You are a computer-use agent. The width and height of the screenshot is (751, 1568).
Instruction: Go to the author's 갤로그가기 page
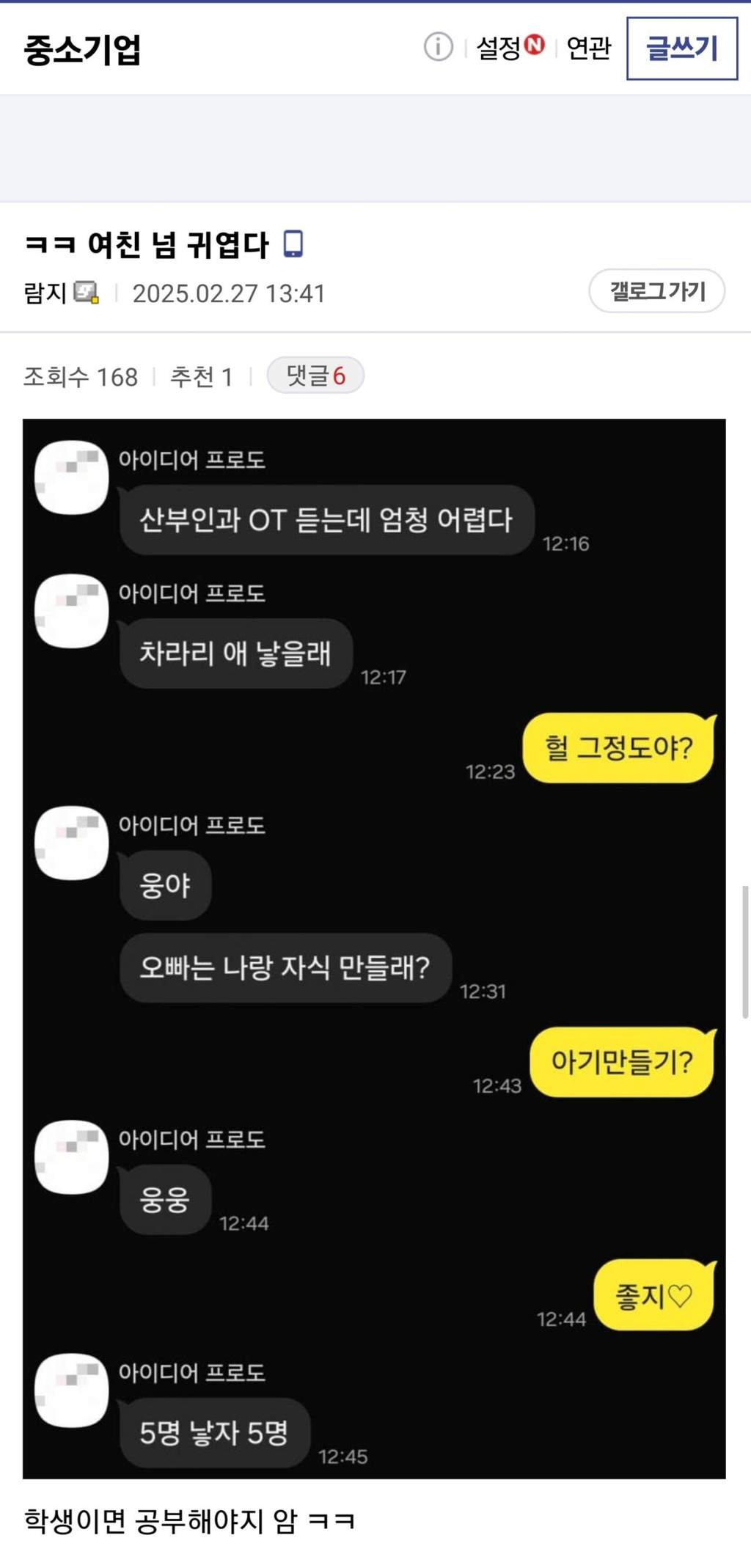click(x=657, y=291)
